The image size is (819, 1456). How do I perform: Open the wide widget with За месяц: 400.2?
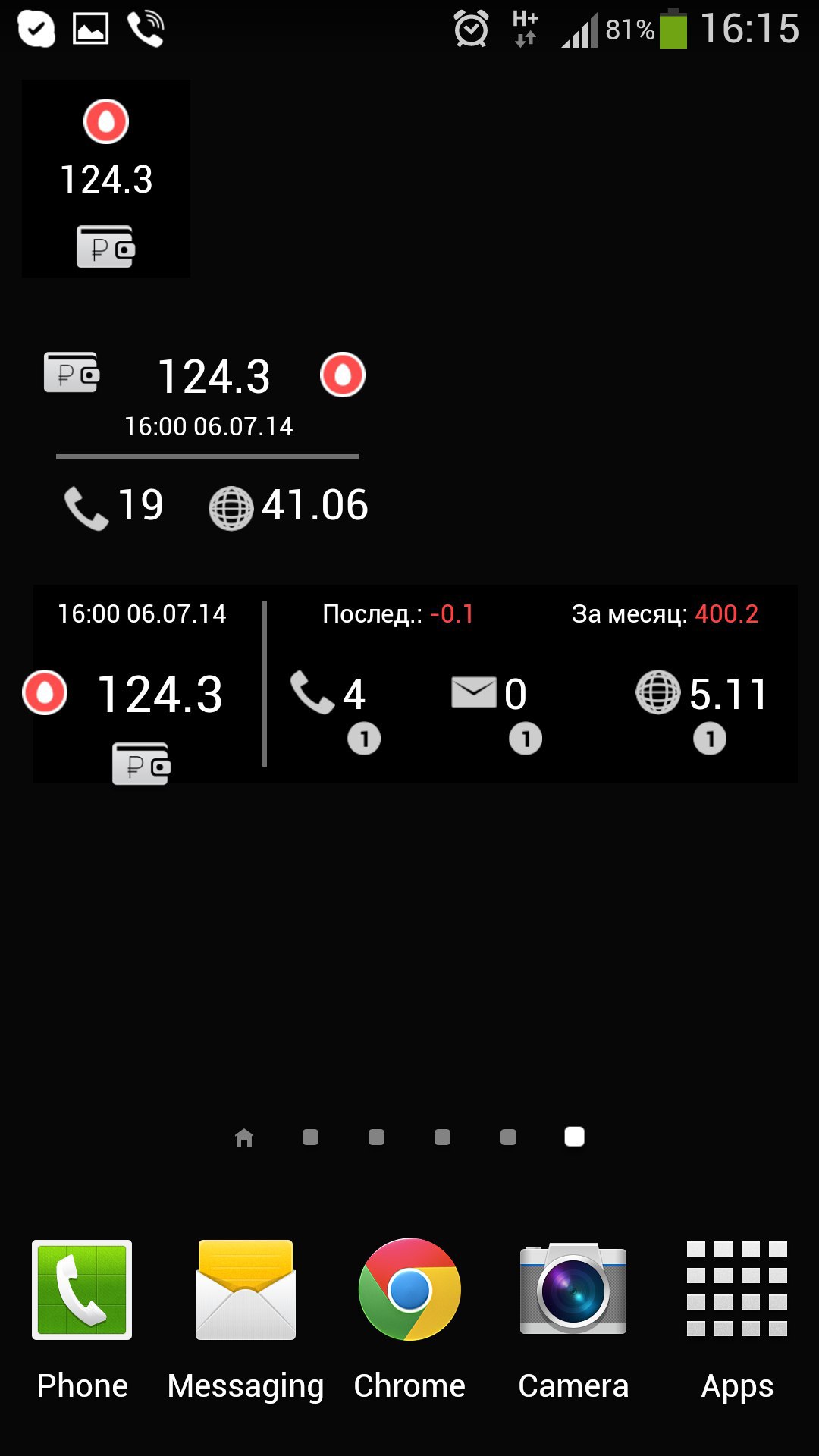(x=415, y=684)
